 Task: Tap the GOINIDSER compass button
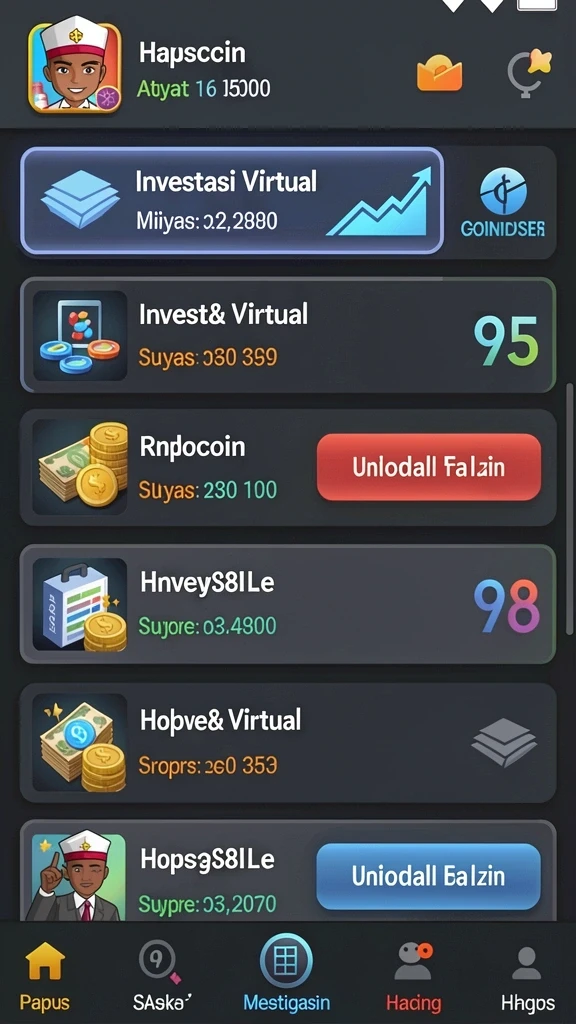click(x=503, y=202)
